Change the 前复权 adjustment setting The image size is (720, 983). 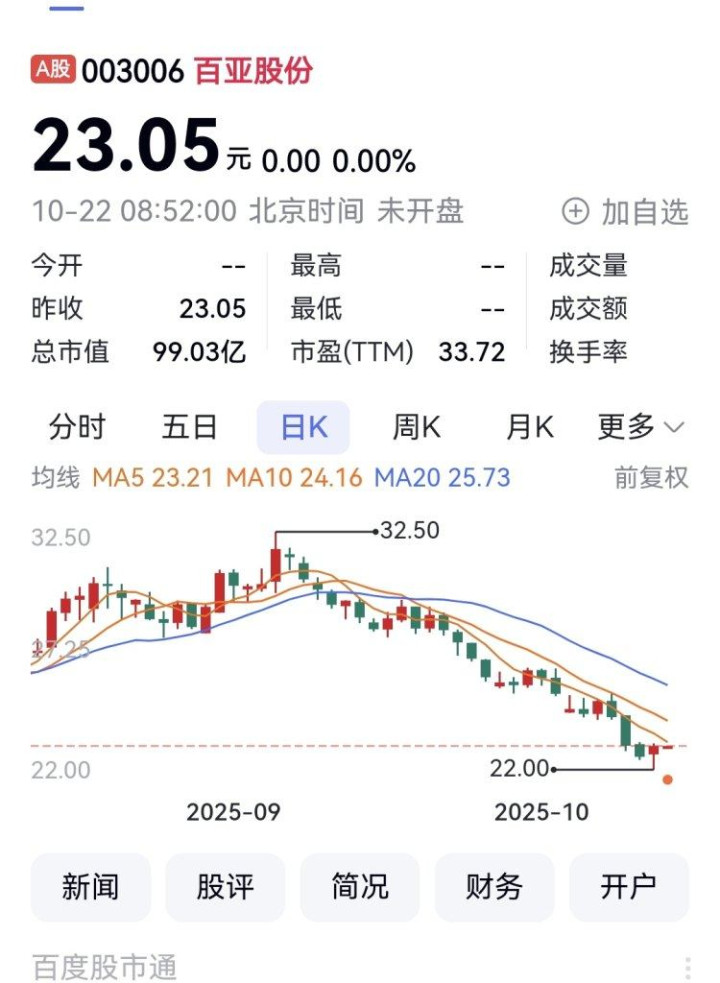click(651, 478)
